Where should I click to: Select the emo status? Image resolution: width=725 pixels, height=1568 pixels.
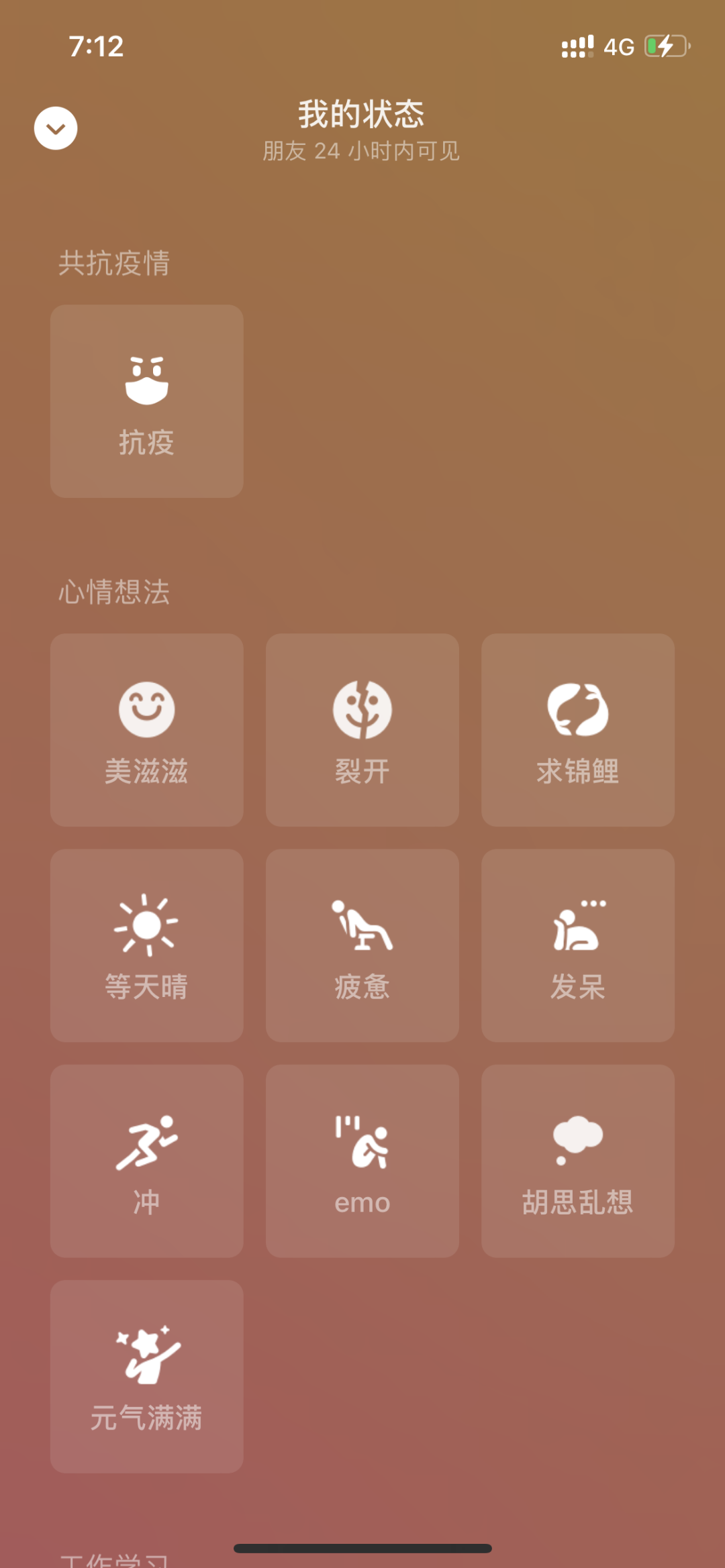[x=362, y=1160]
